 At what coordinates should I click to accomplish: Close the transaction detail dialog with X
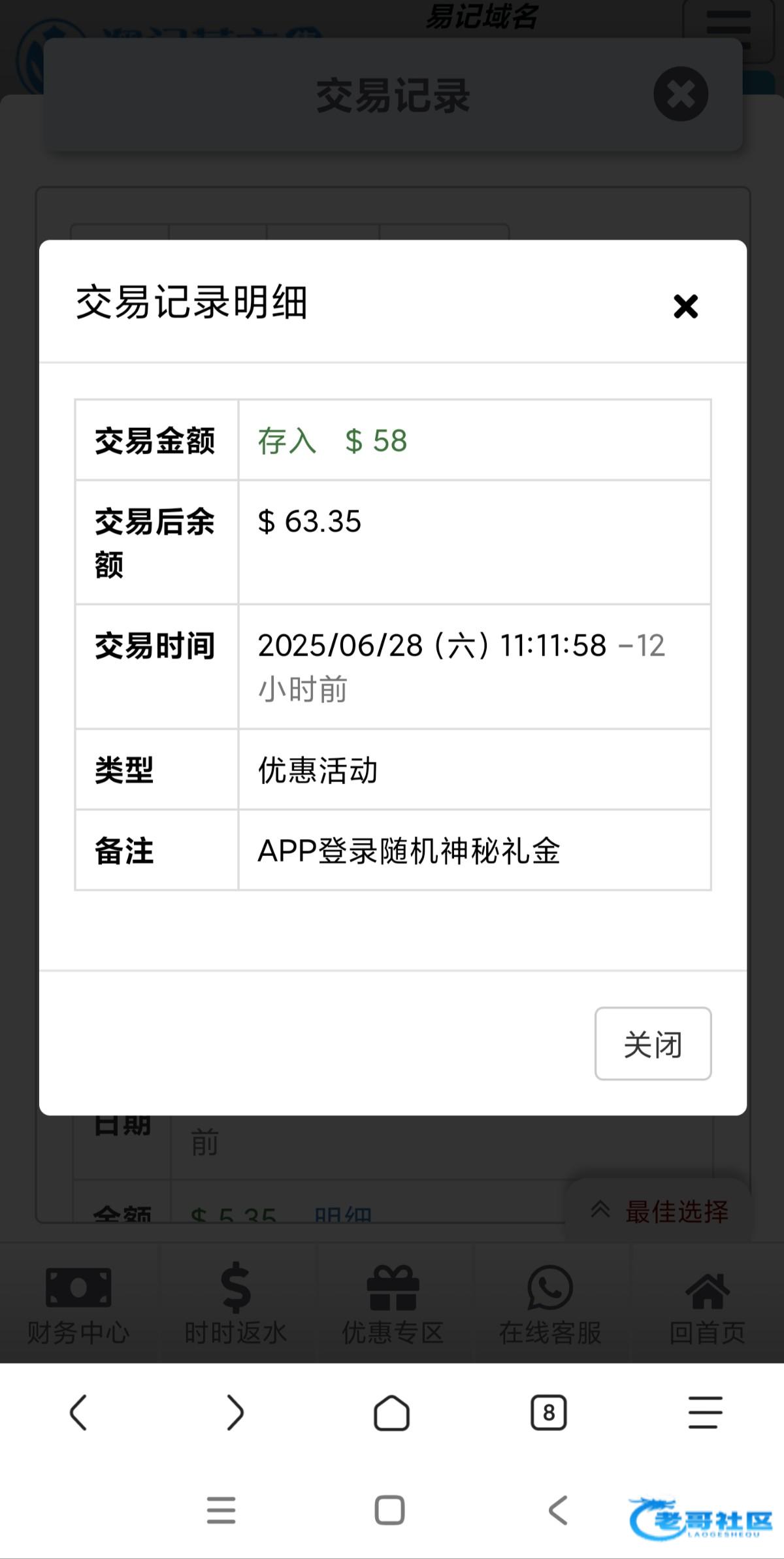pyautogui.click(x=685, y=306)
